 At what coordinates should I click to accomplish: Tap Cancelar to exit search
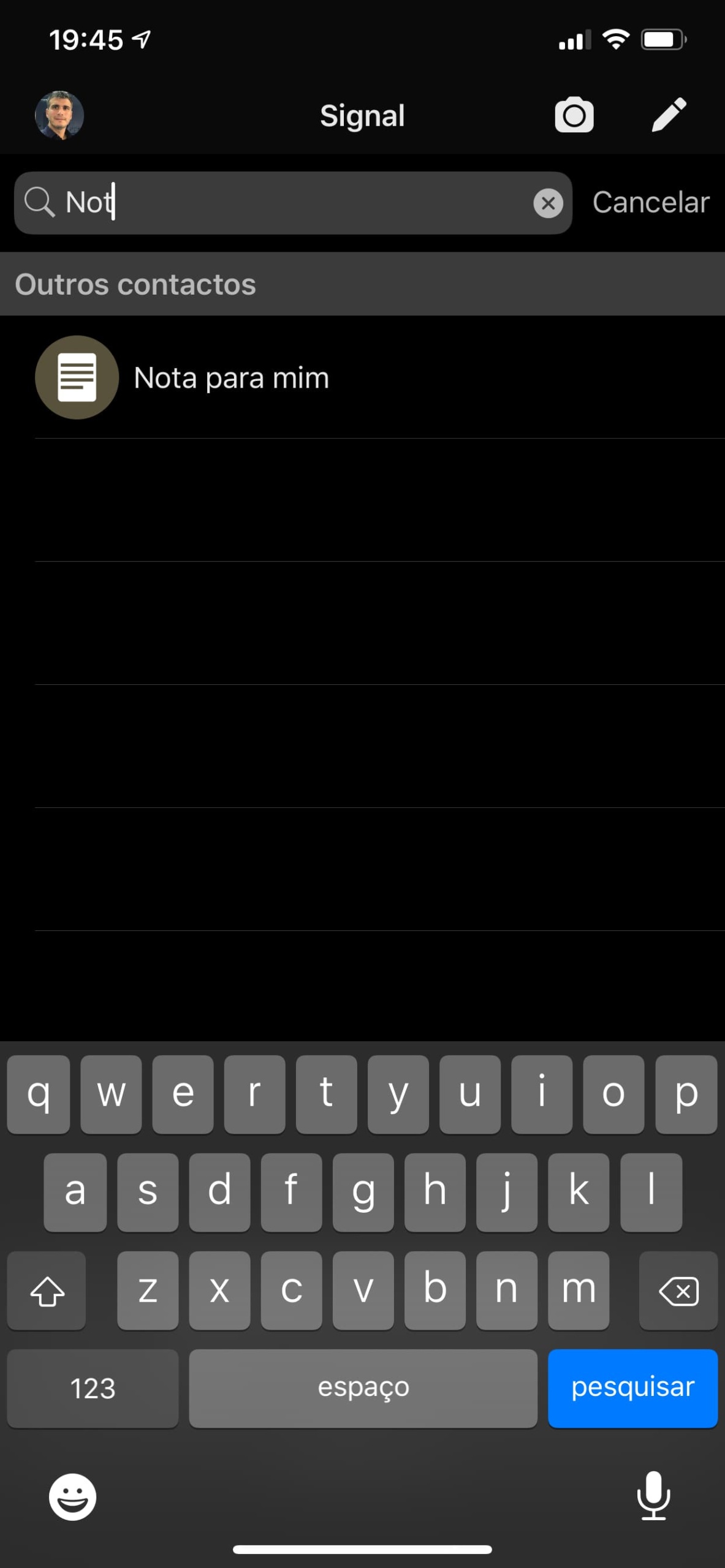pyautogui.click(x=650, y=203)
